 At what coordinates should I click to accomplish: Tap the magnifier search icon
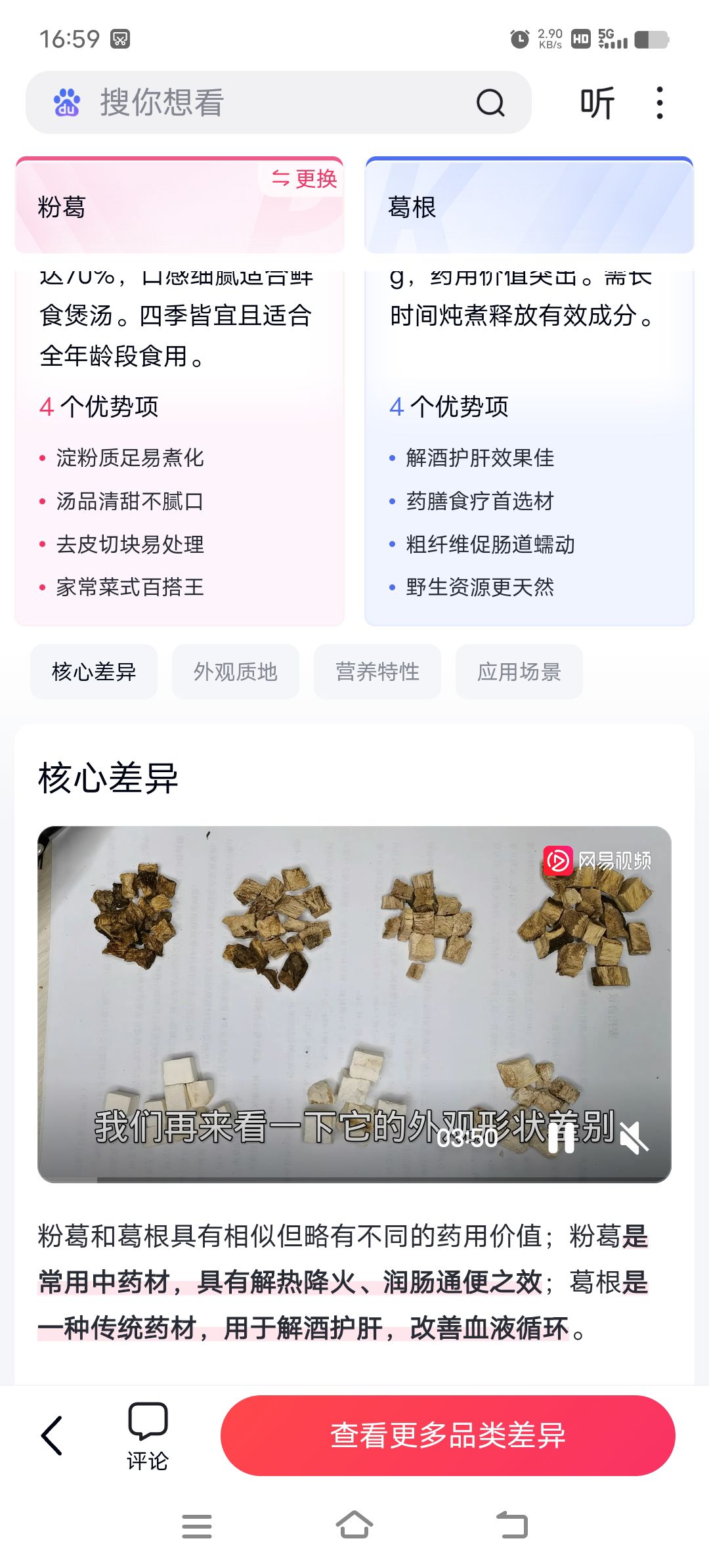(490, 103)
